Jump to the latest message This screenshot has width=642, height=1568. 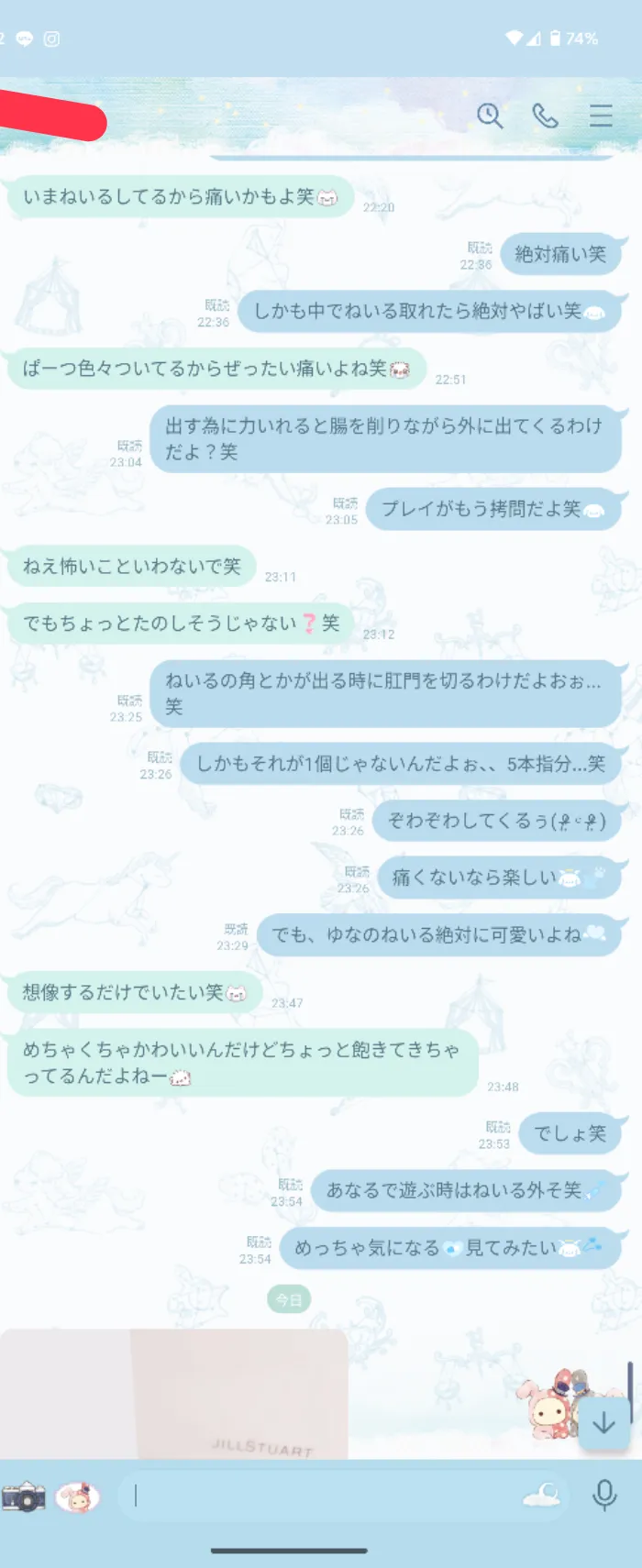603,1423
